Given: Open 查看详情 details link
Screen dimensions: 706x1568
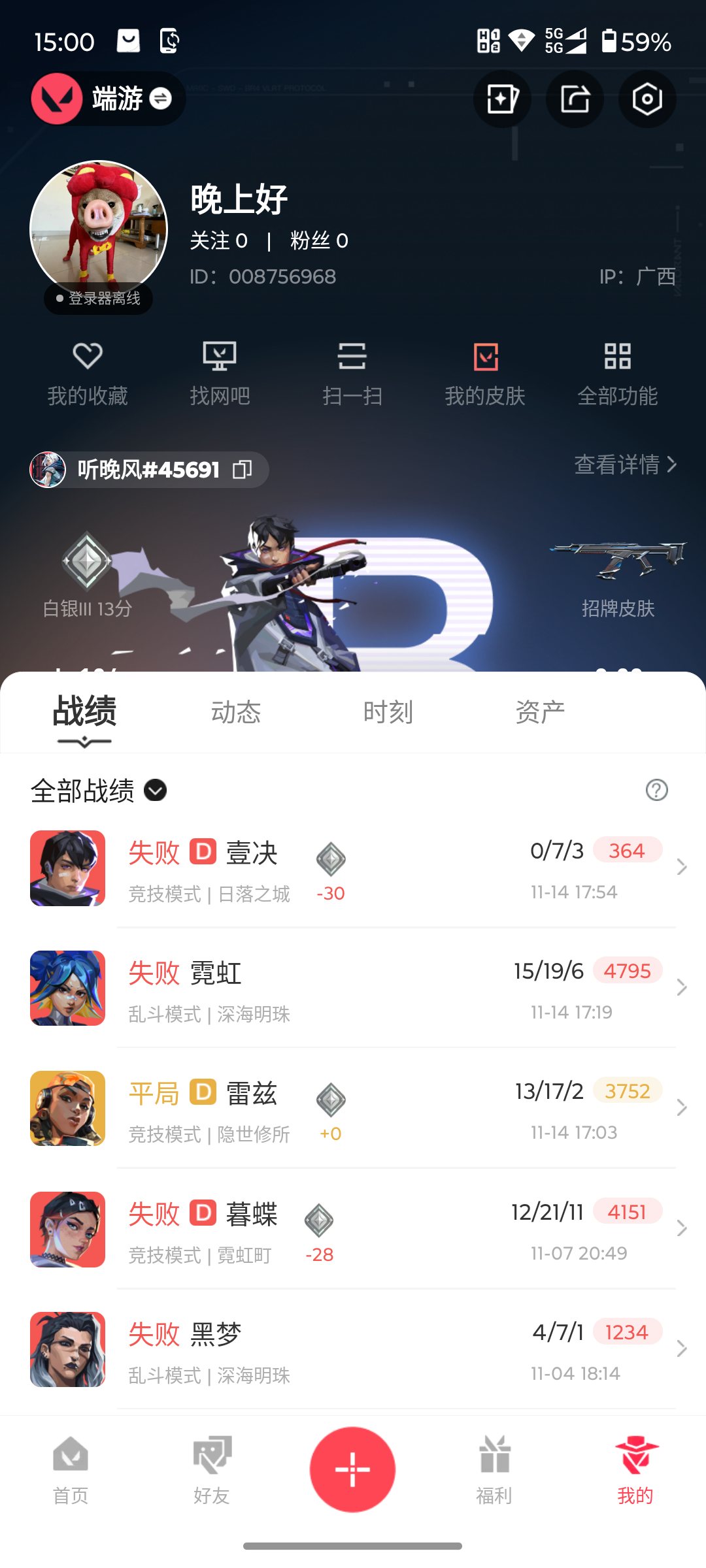Looking at the screenshot, I should 624,465.
